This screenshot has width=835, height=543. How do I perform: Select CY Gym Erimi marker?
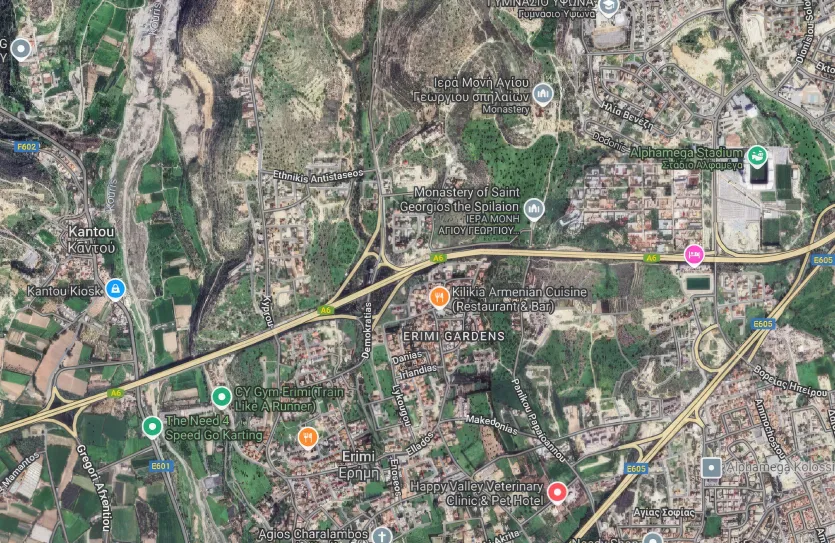point(222,397)
